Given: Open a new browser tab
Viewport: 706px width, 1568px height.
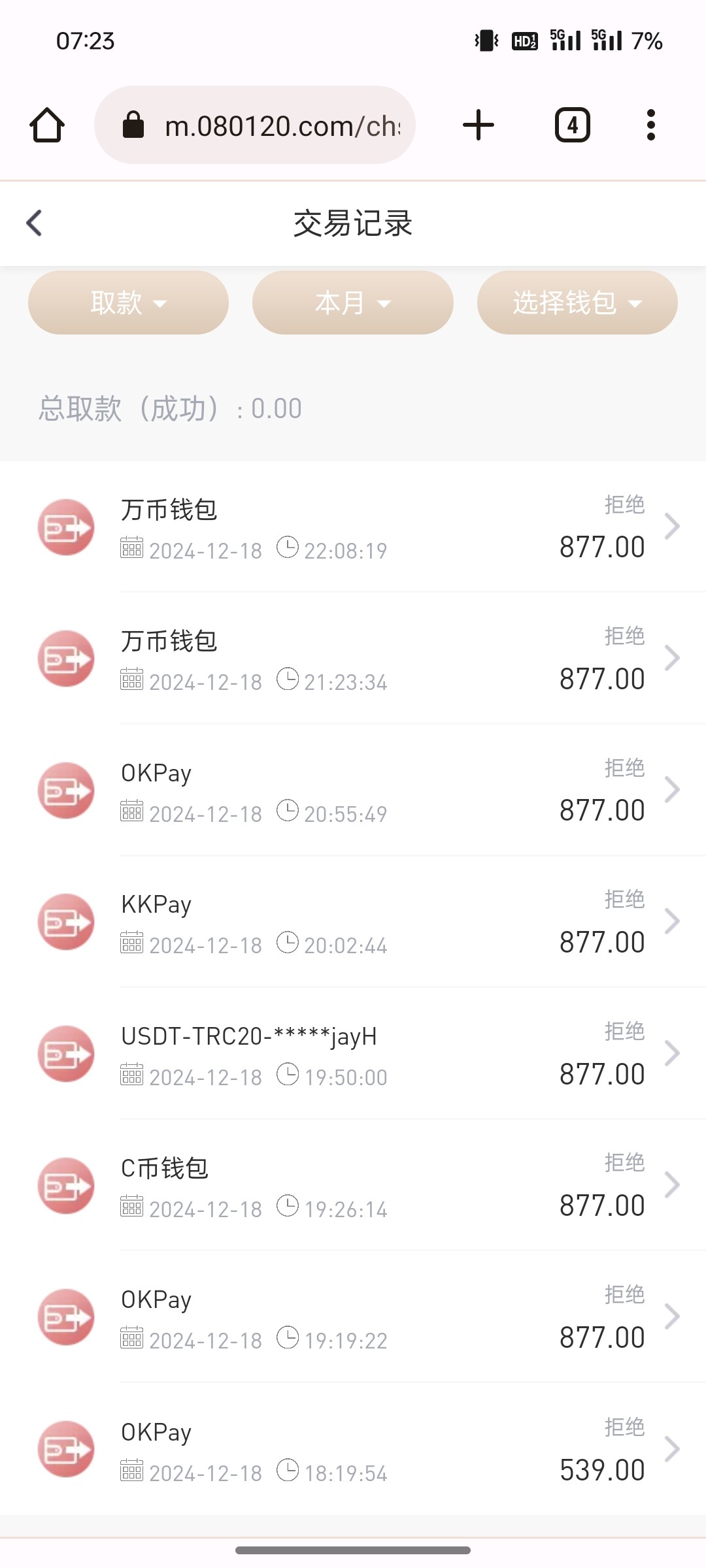Looking at the screenshot, I should [x=479, y=125].
